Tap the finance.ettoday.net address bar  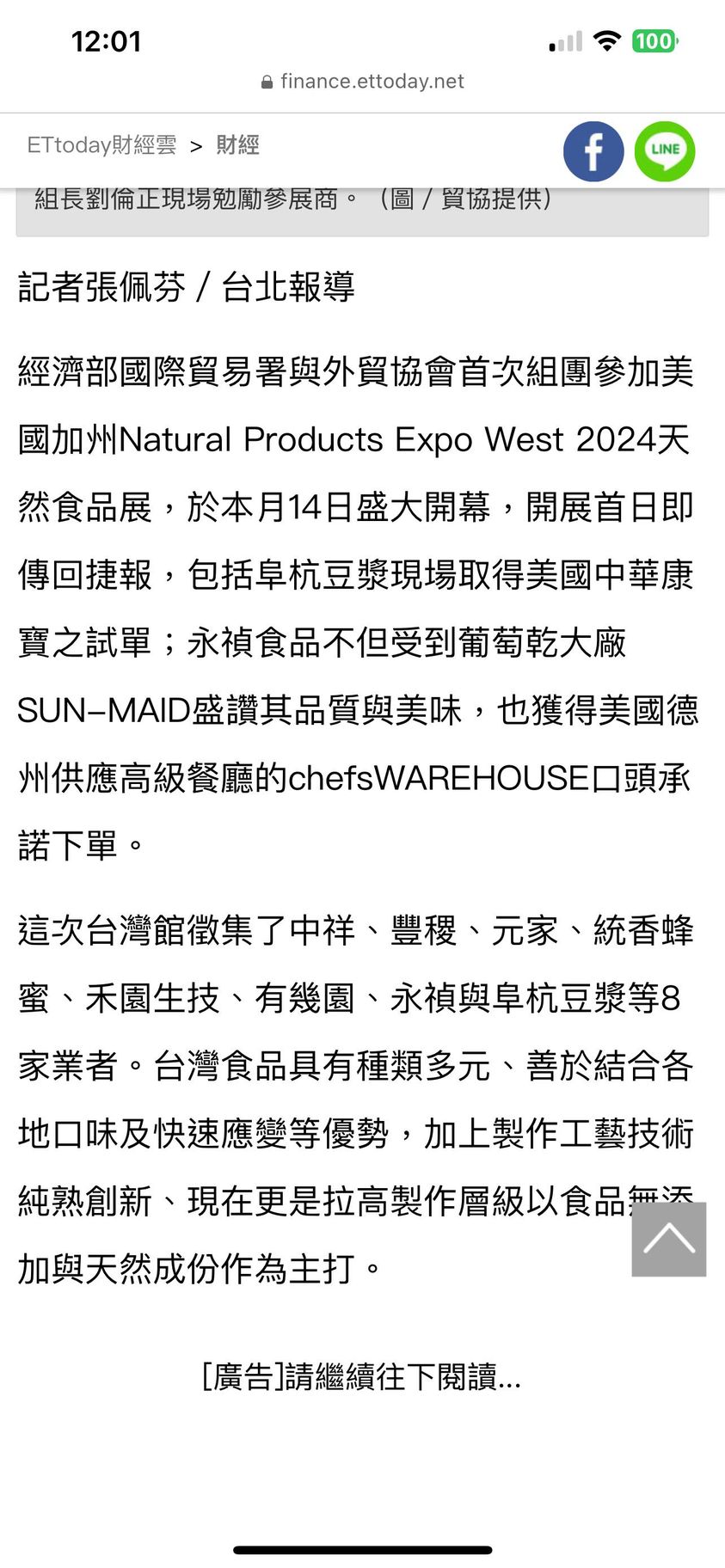point(362,82)
